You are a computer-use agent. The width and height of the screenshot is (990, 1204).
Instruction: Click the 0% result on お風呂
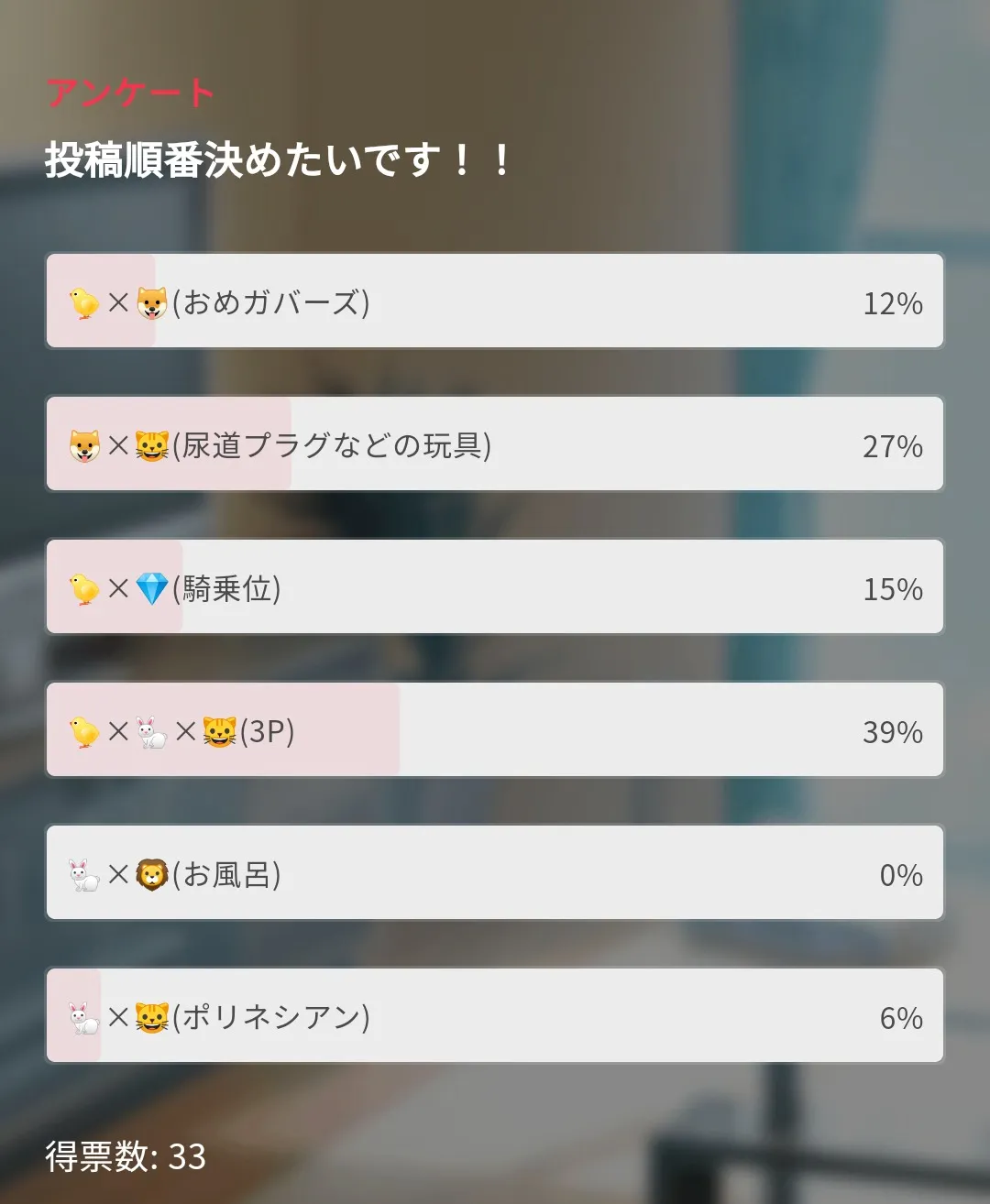pyautogui.click(x=899, y=876)
